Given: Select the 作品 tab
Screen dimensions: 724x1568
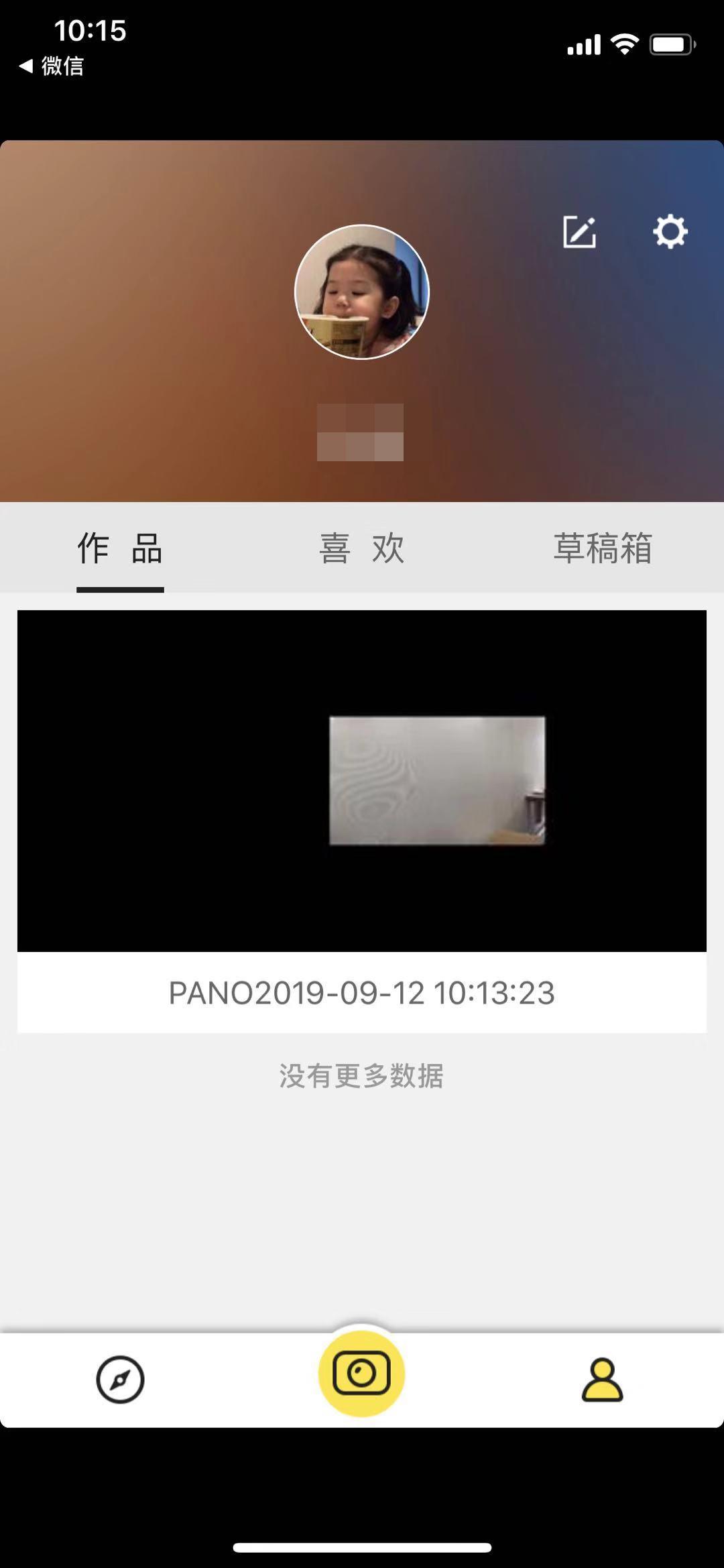Looking at the screenshot, I should click(120, 548).
